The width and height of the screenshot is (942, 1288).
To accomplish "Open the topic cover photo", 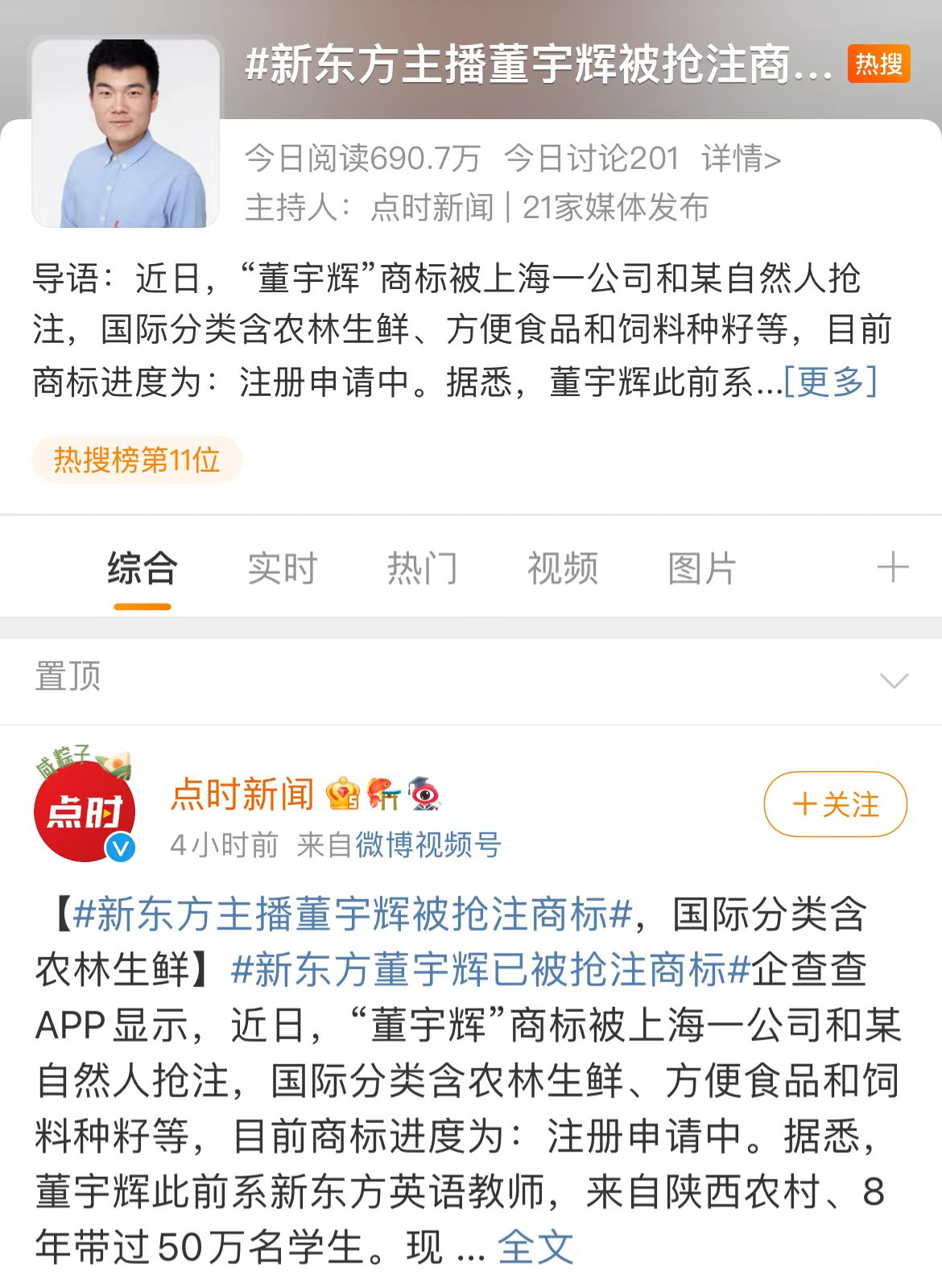I will click(126, 133).
